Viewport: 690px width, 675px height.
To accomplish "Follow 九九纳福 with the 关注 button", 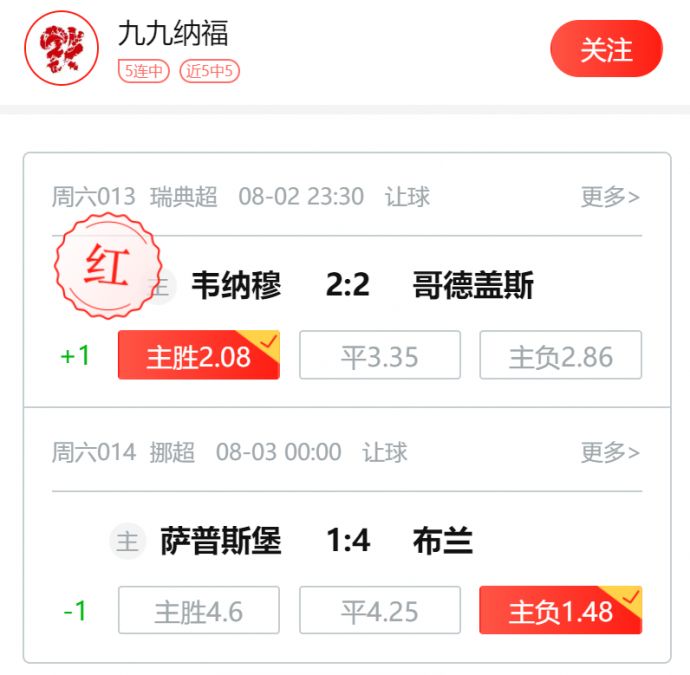I will tap(606, 49).
